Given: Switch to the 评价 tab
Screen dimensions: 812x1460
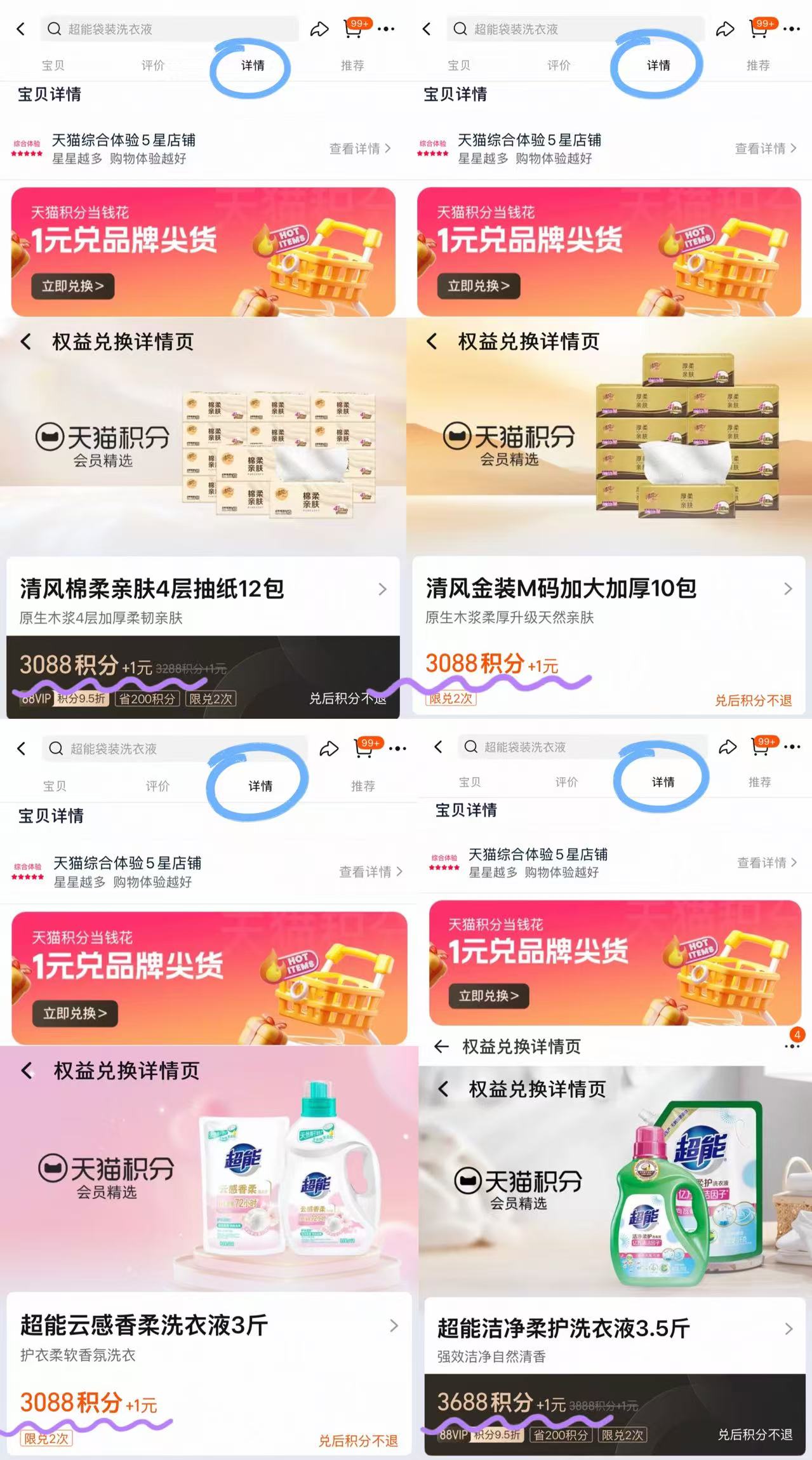Looking at the screenshot, I should tap(152, 65).
